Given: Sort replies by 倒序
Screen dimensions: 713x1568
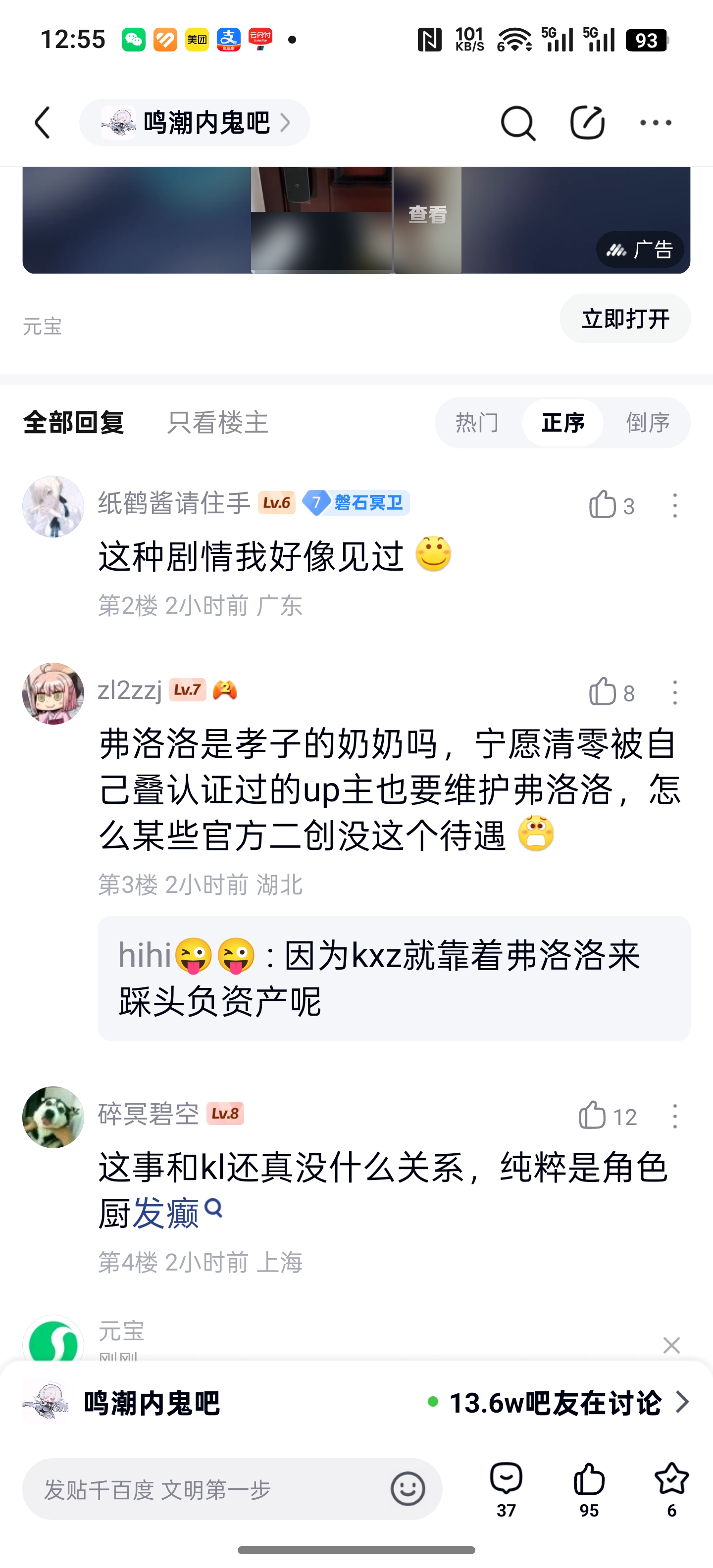Looking at the screenshot, I should [x=647, y=422].
